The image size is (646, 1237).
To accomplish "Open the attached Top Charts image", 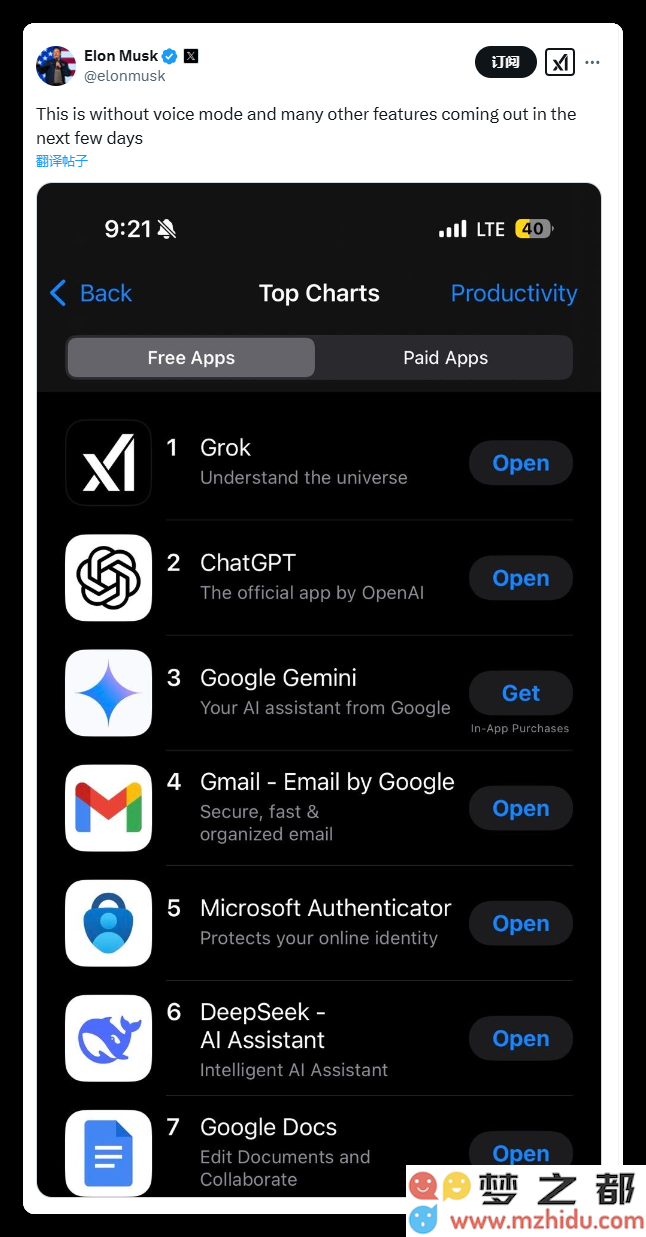I will click(x=319, y=690).
